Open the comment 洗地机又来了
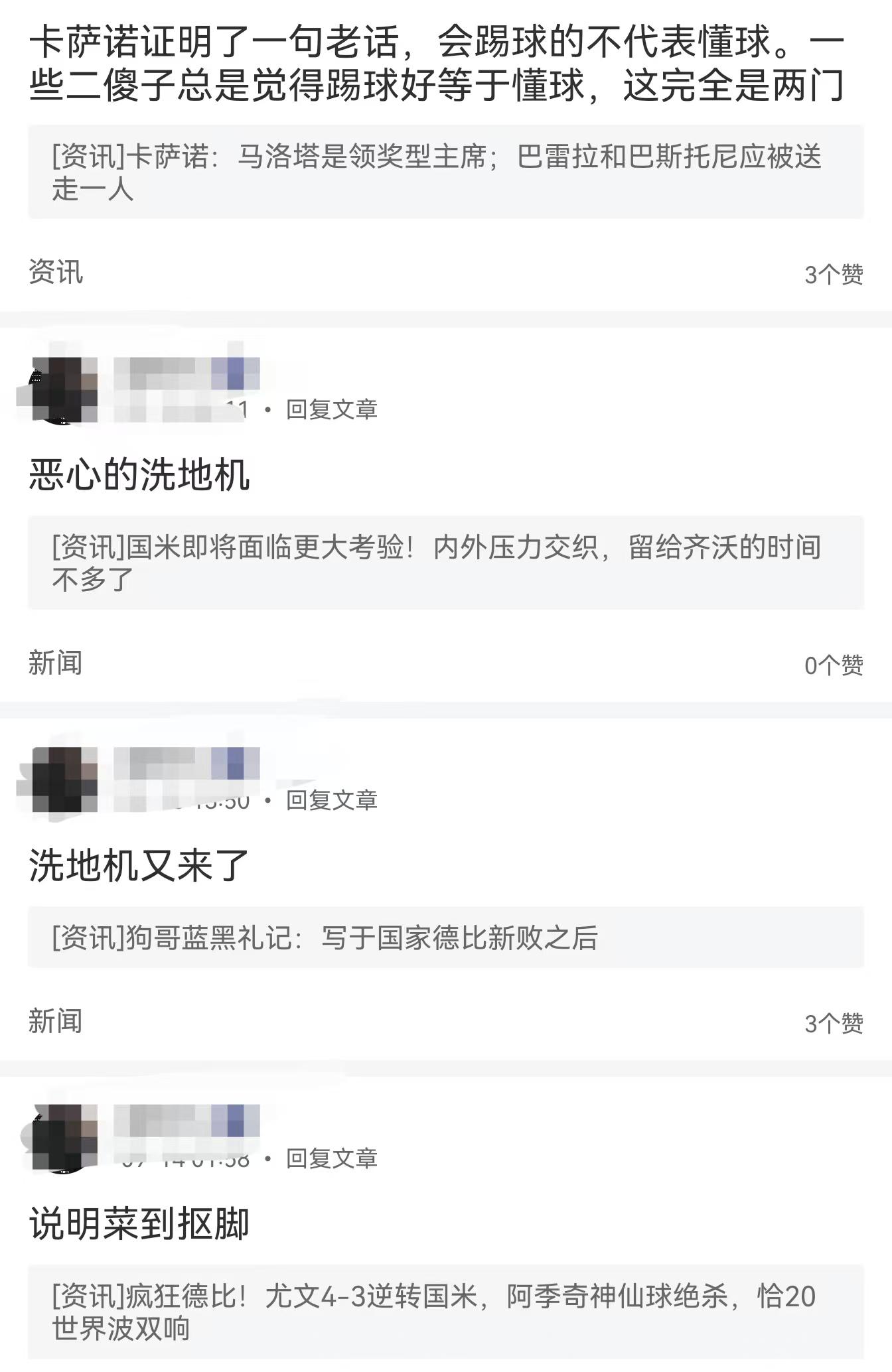This screenshot has width=892, height=1372. point(138,866)
